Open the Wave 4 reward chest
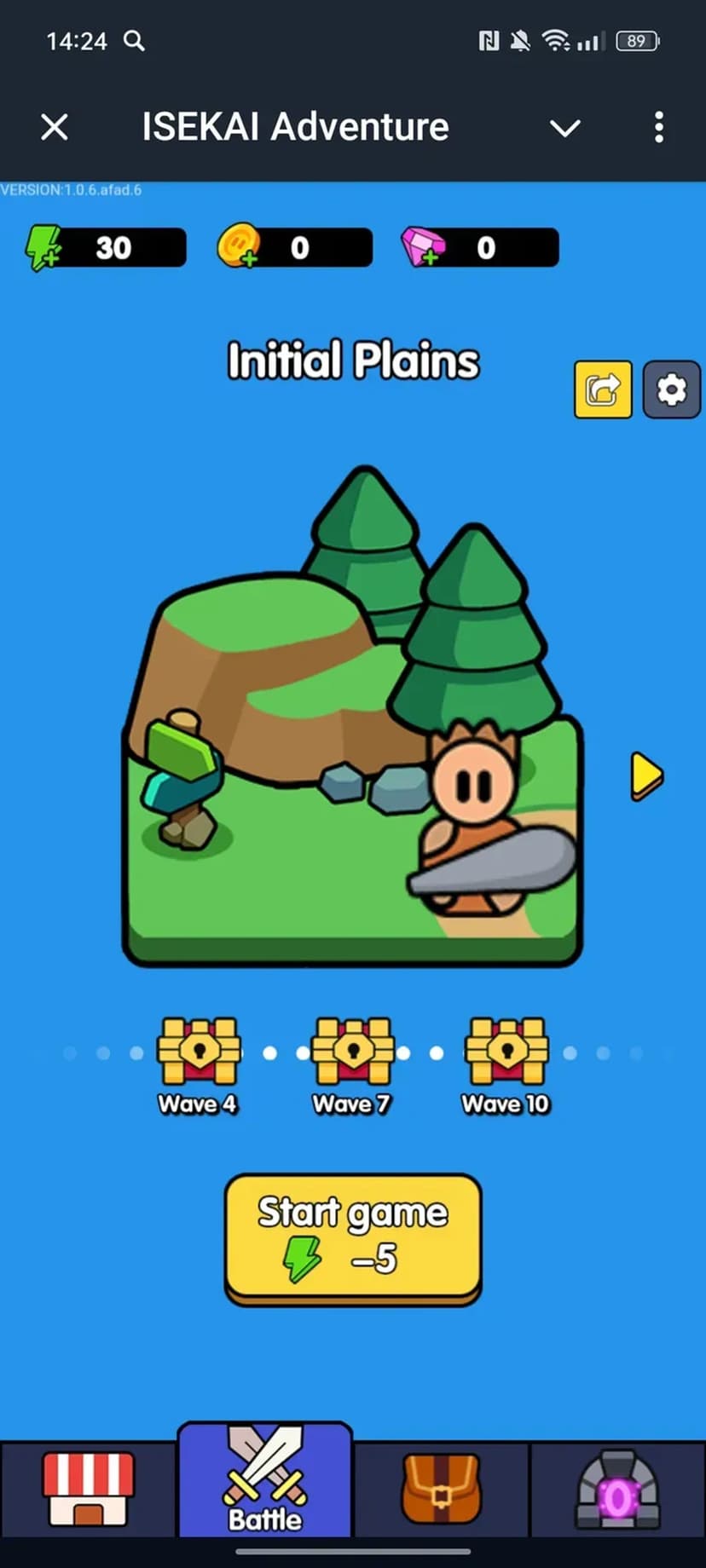 199,1052
